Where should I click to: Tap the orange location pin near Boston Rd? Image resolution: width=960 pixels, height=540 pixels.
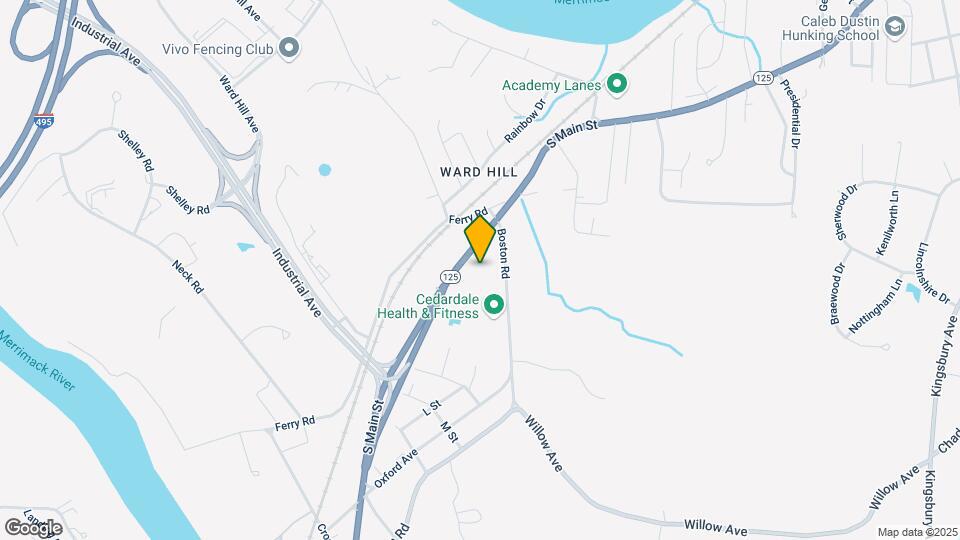click(481, 239)
